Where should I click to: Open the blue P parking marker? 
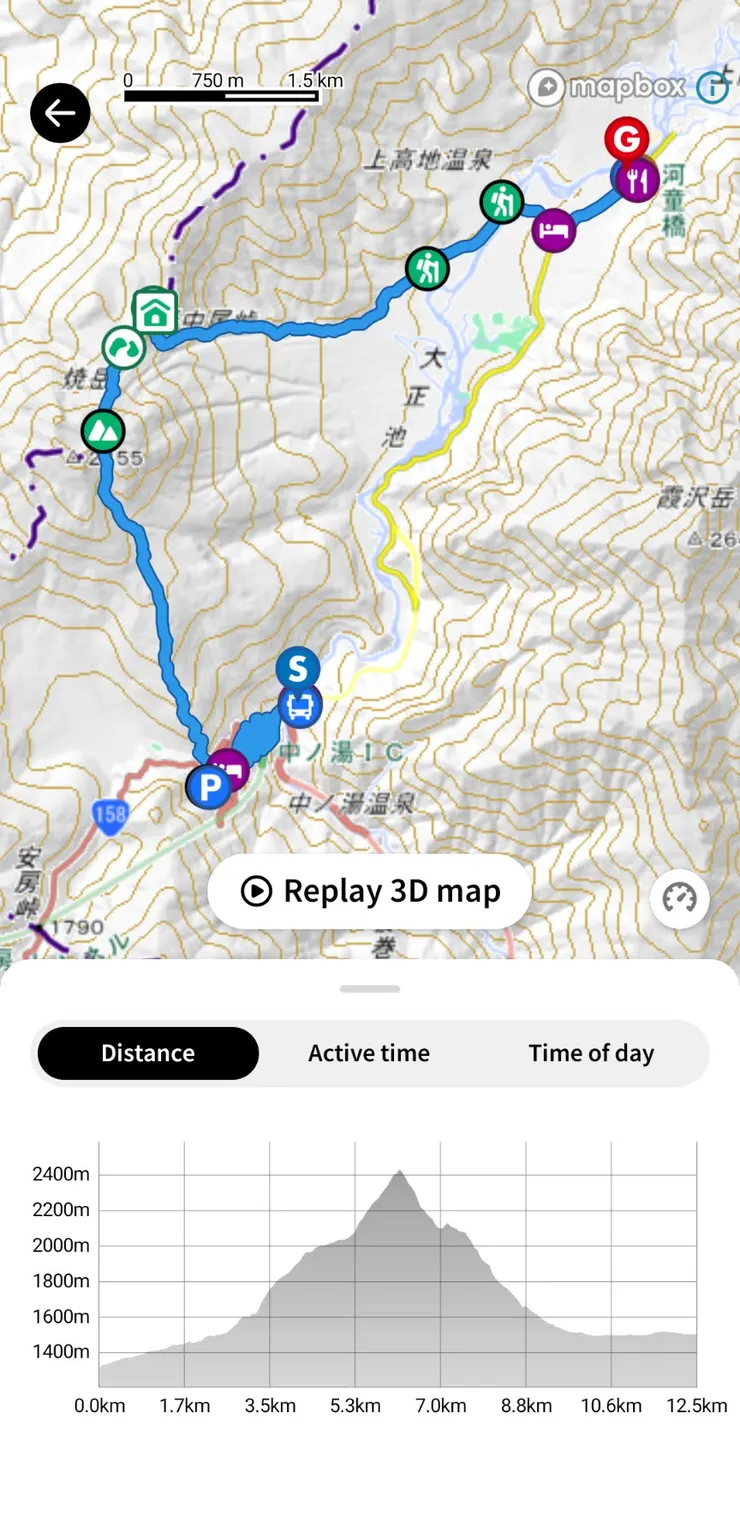coord(209,788)
